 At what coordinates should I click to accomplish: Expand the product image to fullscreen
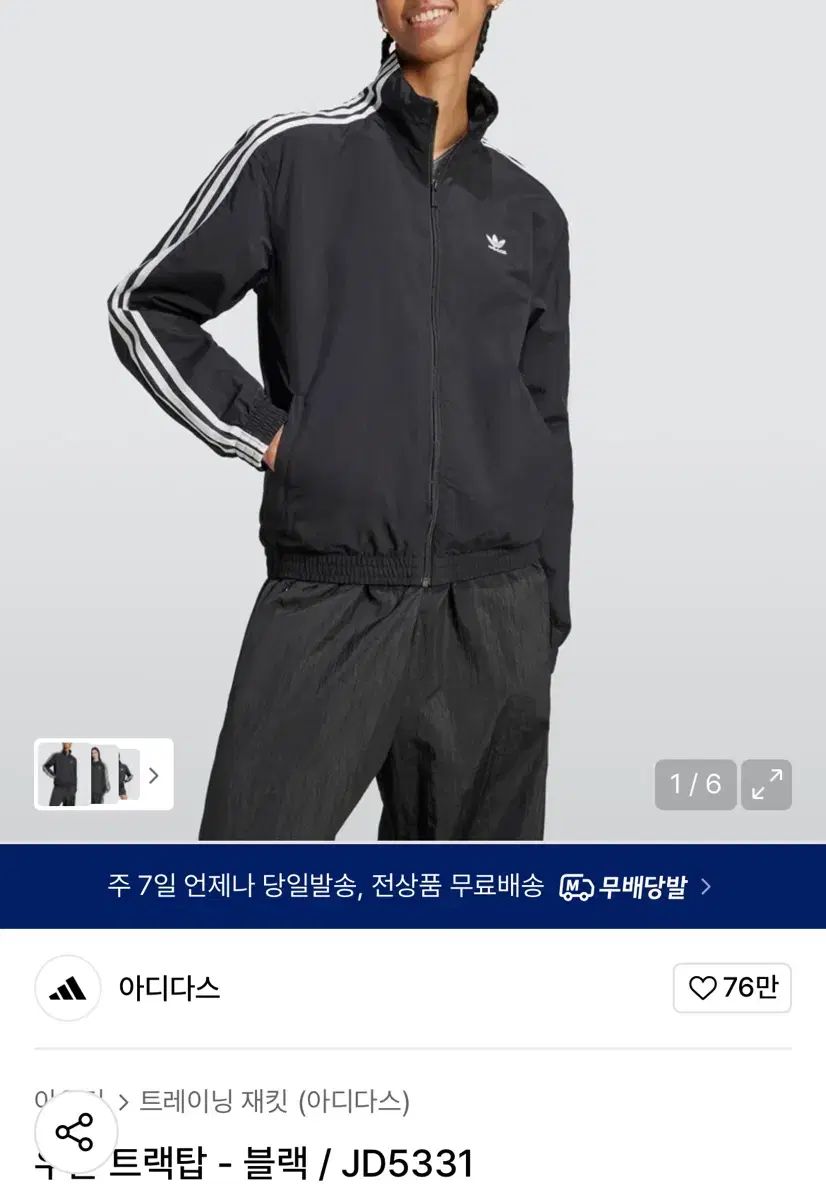pos(767,785)
